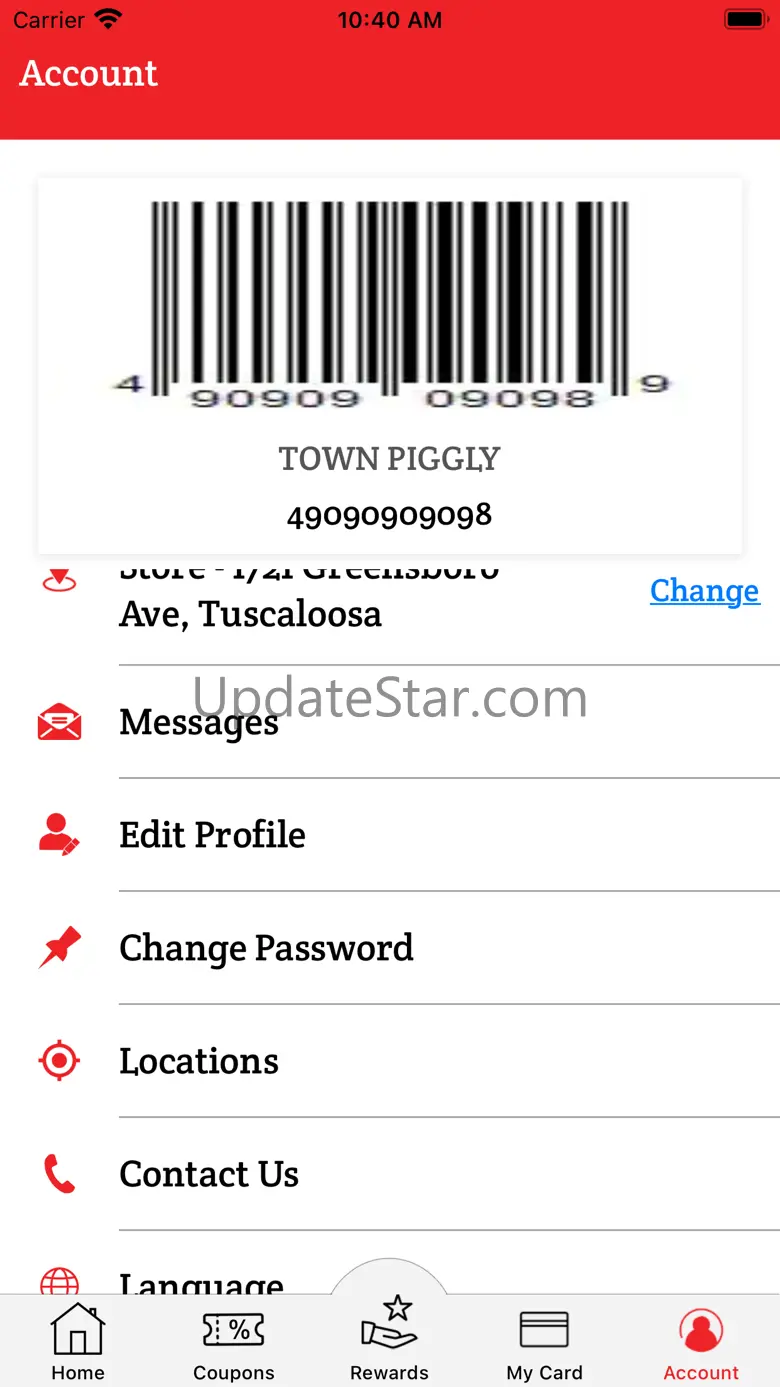Screen dimensions: 780x1387
Task: Select the Language row
Action: point(390,1264)
